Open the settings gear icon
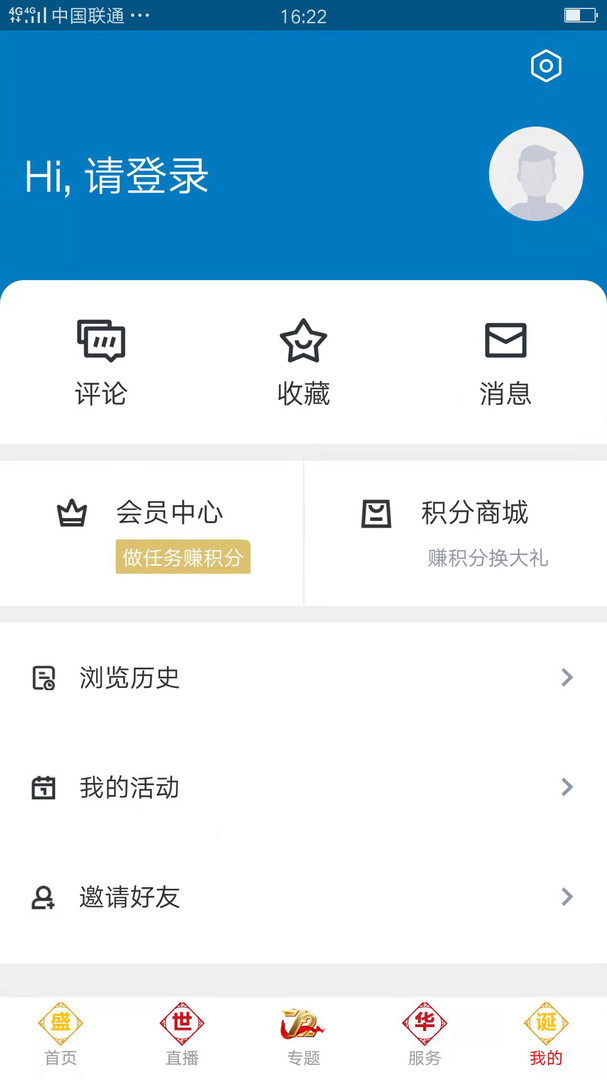607x1080 pixels. pyautogui.click(x=546, y=66)
